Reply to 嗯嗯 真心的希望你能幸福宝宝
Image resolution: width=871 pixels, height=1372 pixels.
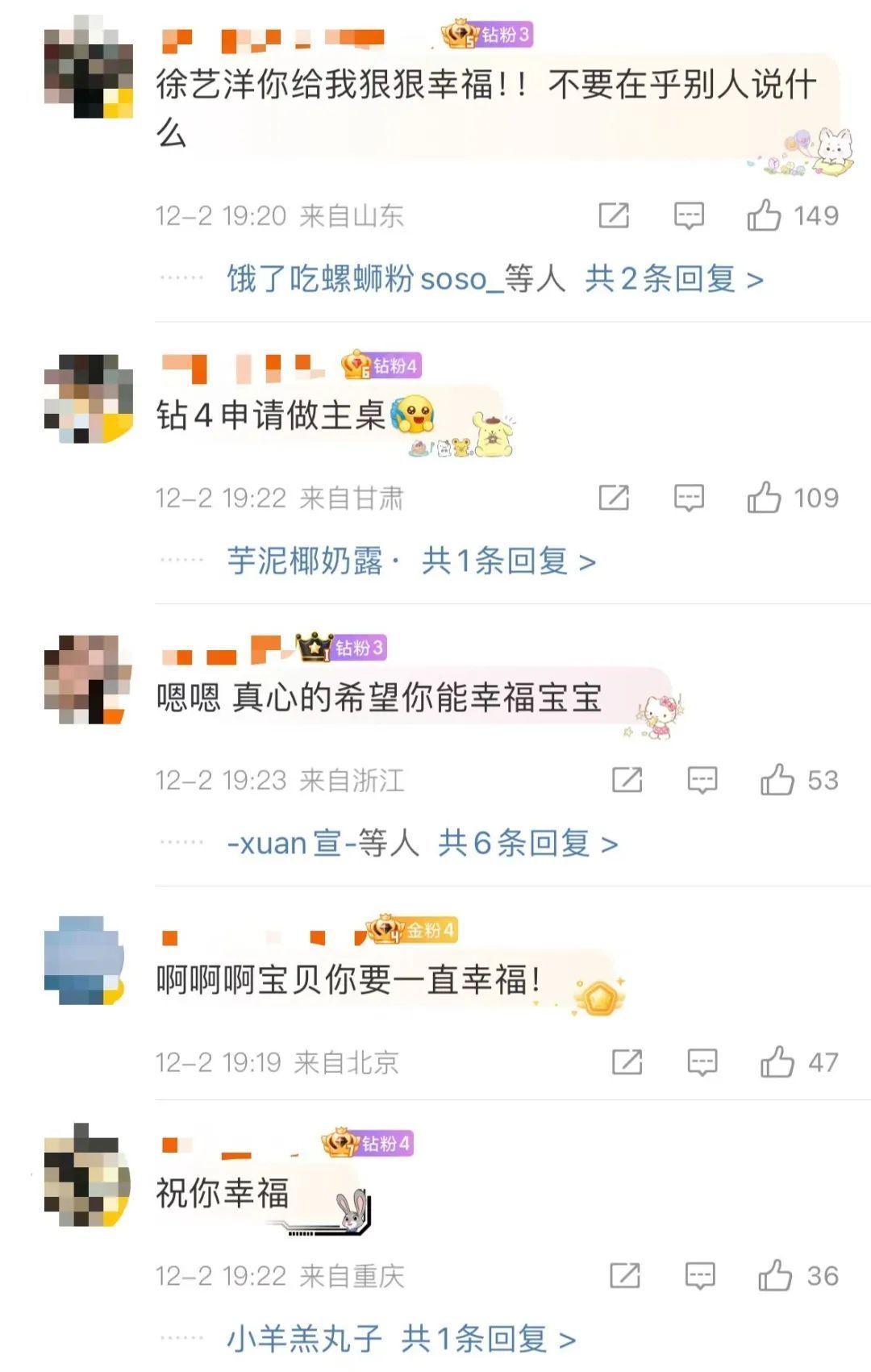702,780
